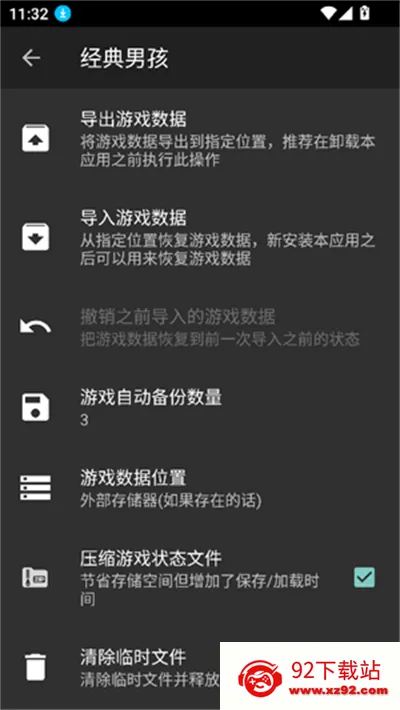The height and width of the screenshot is (710, 400).
Task: Open 导入游戏数据 to restore game data
Action: point(200,237)
